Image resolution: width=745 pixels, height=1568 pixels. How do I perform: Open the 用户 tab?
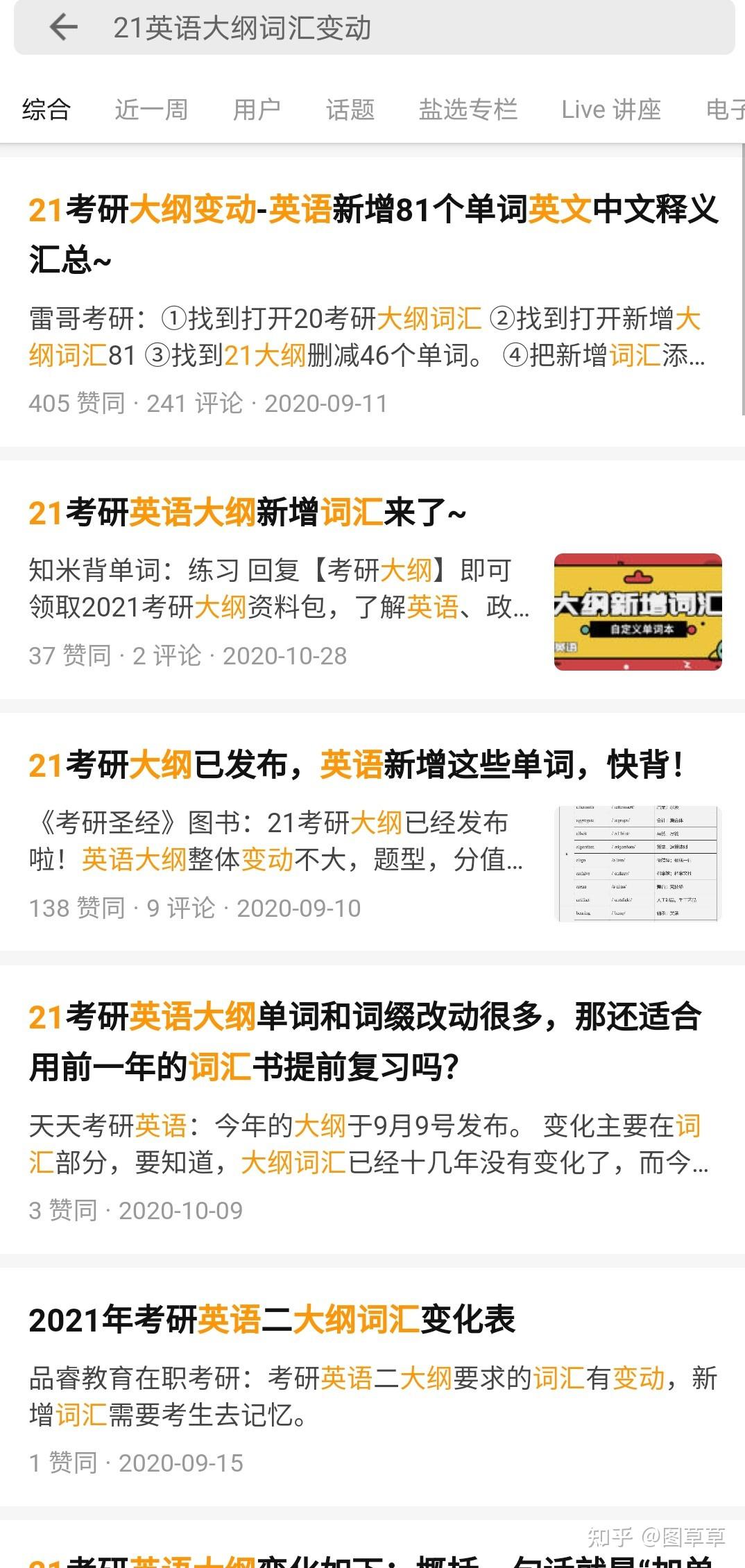point(257,109)
